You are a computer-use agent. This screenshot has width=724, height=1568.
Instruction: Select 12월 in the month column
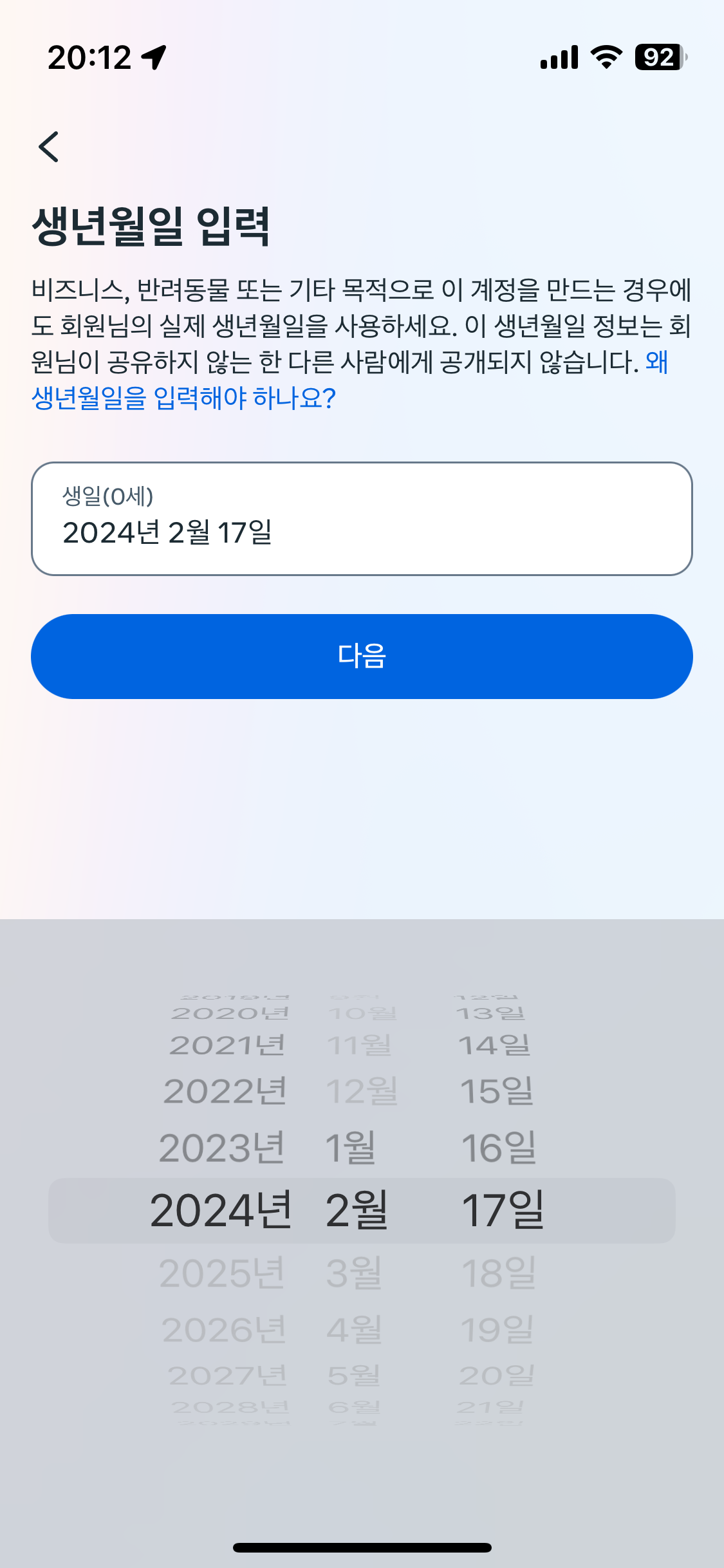point(360,1090)
